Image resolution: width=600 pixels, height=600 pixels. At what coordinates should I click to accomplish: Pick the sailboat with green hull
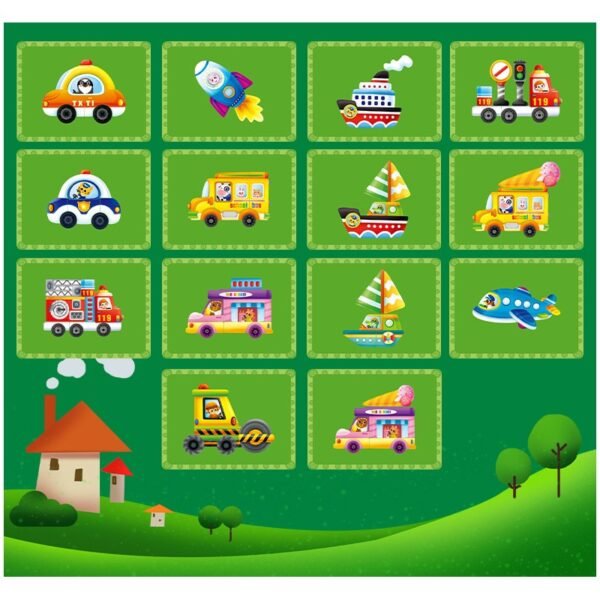(374, 309)
